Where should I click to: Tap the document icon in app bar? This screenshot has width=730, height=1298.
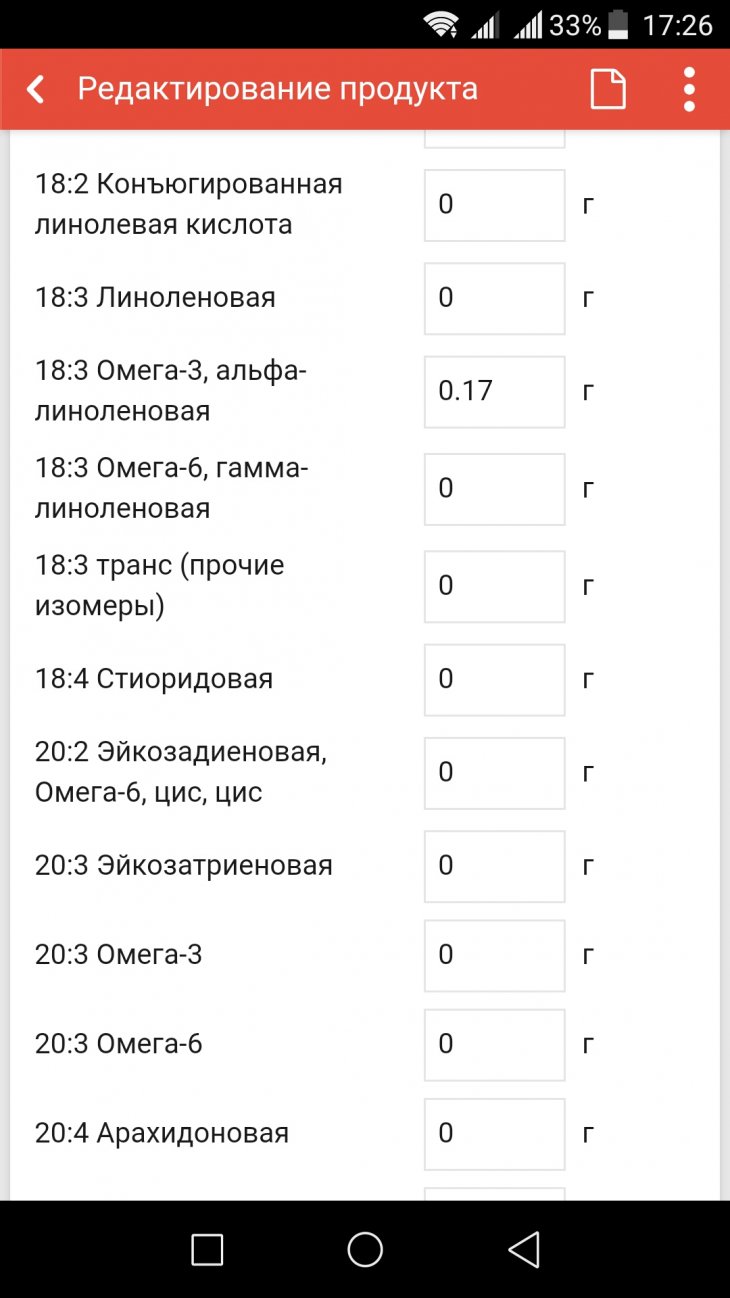[608, 90]
